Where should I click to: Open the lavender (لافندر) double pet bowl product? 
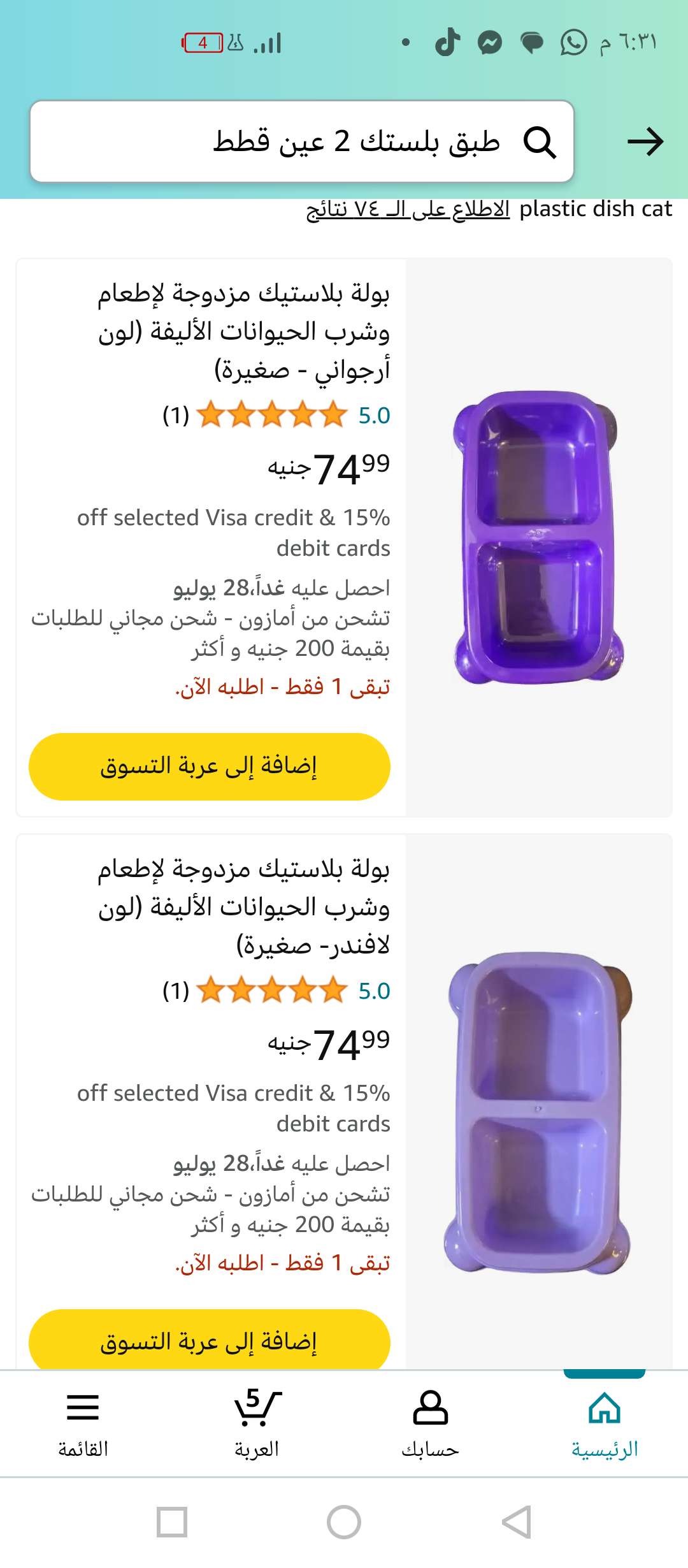coord(243,906)
